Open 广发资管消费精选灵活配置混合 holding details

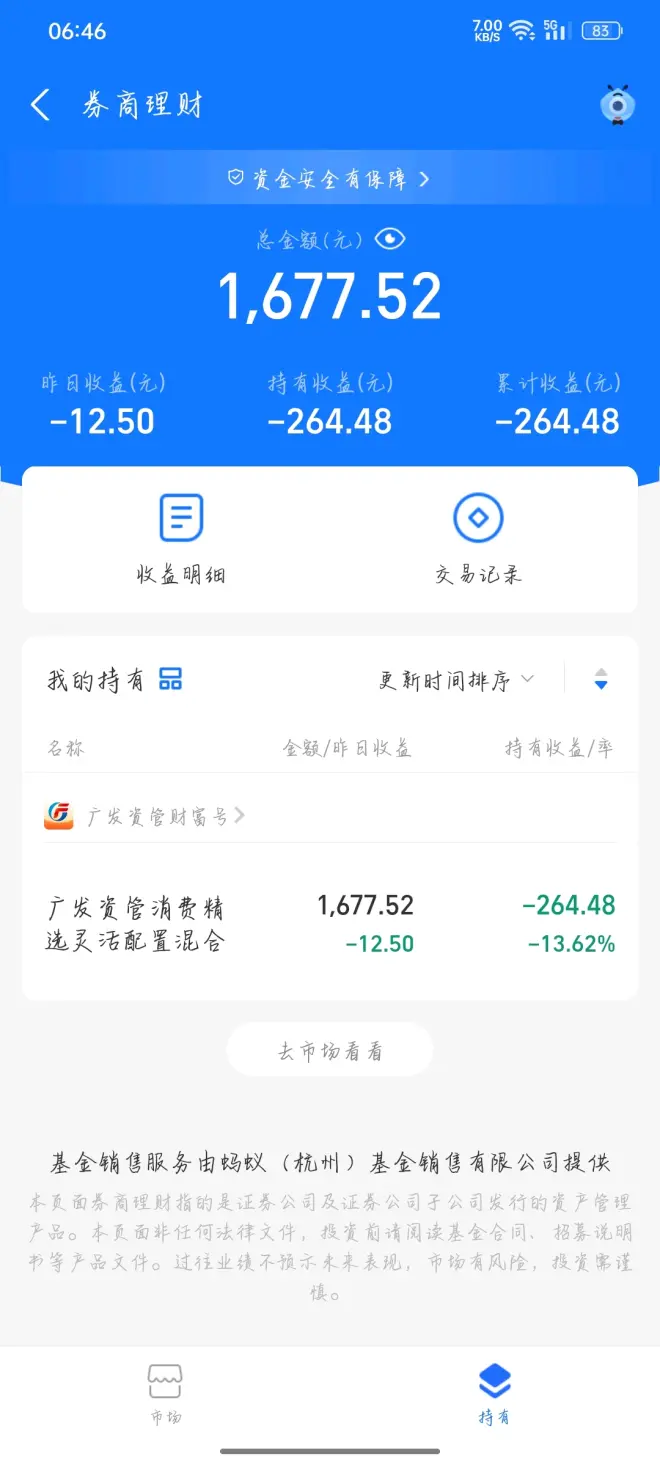329,924
